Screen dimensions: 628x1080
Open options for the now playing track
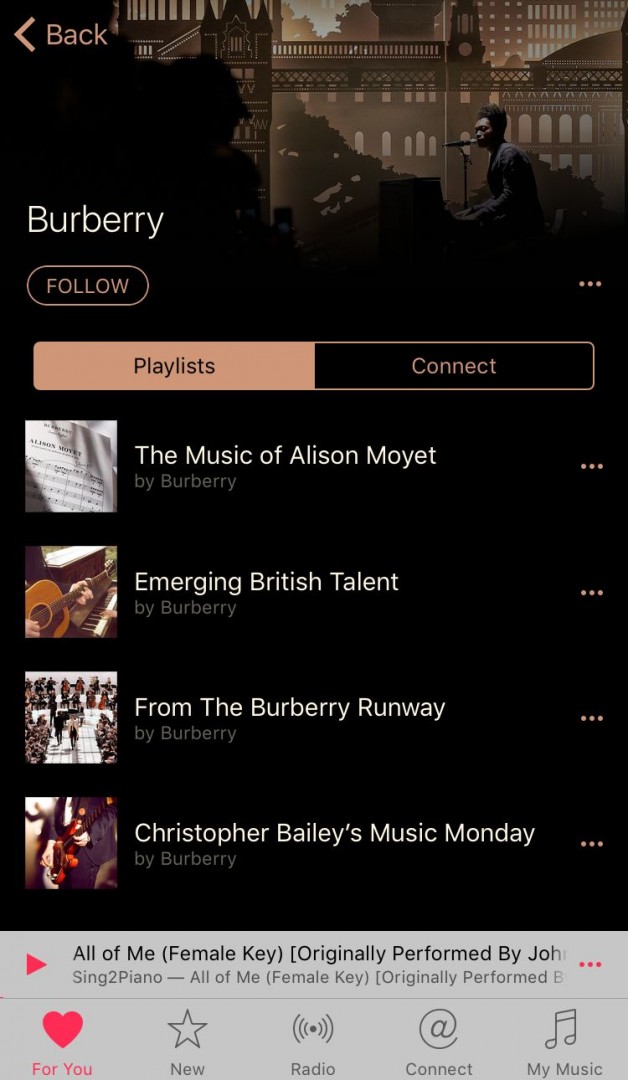(590, 964)
